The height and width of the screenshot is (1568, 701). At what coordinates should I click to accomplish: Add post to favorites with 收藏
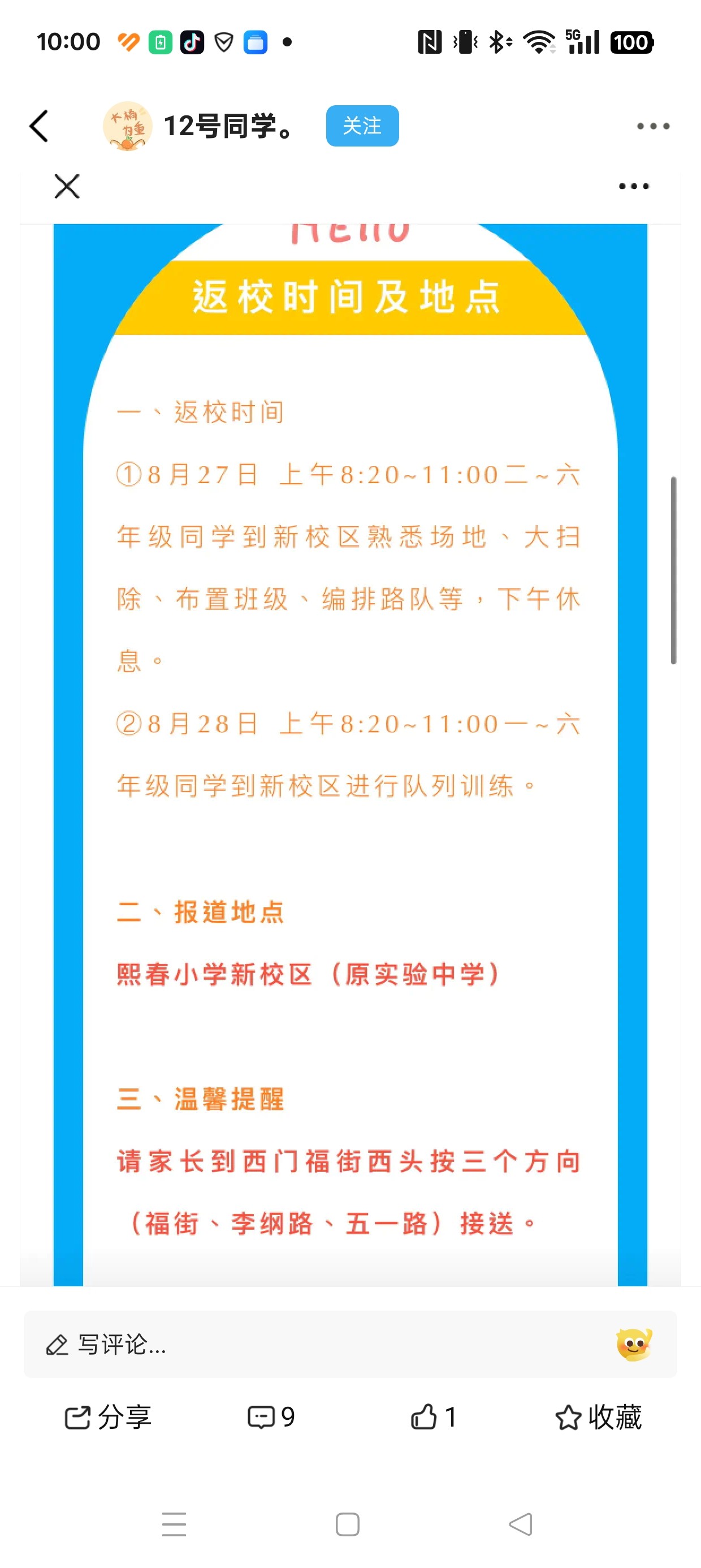[598, 1417]
